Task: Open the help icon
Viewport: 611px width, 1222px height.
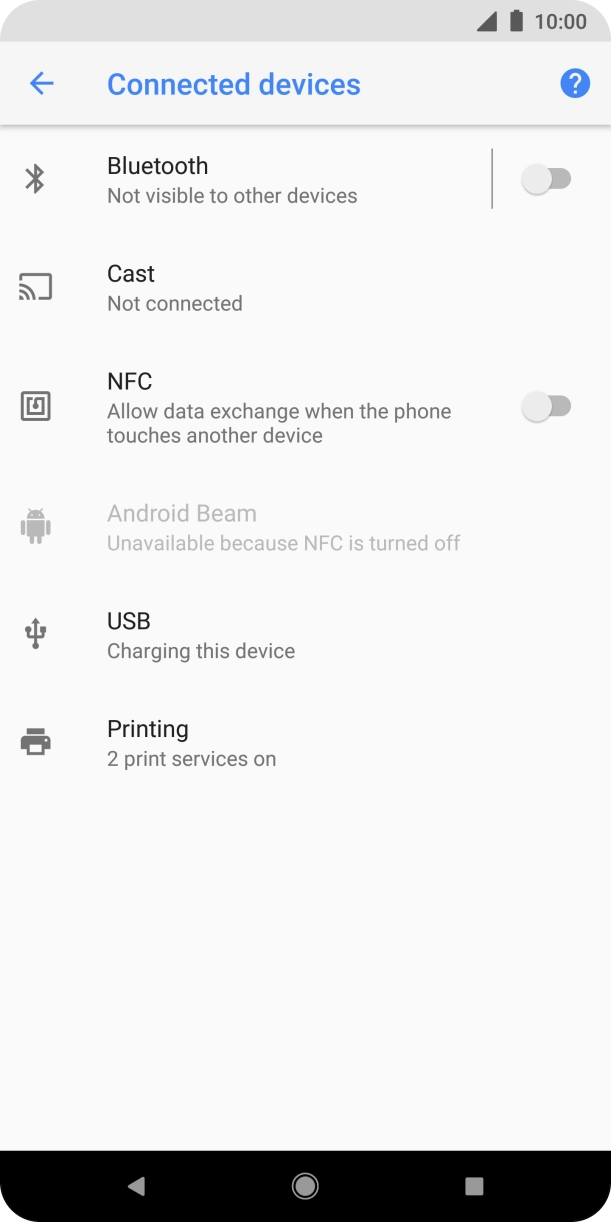Action: pos(574,84)
